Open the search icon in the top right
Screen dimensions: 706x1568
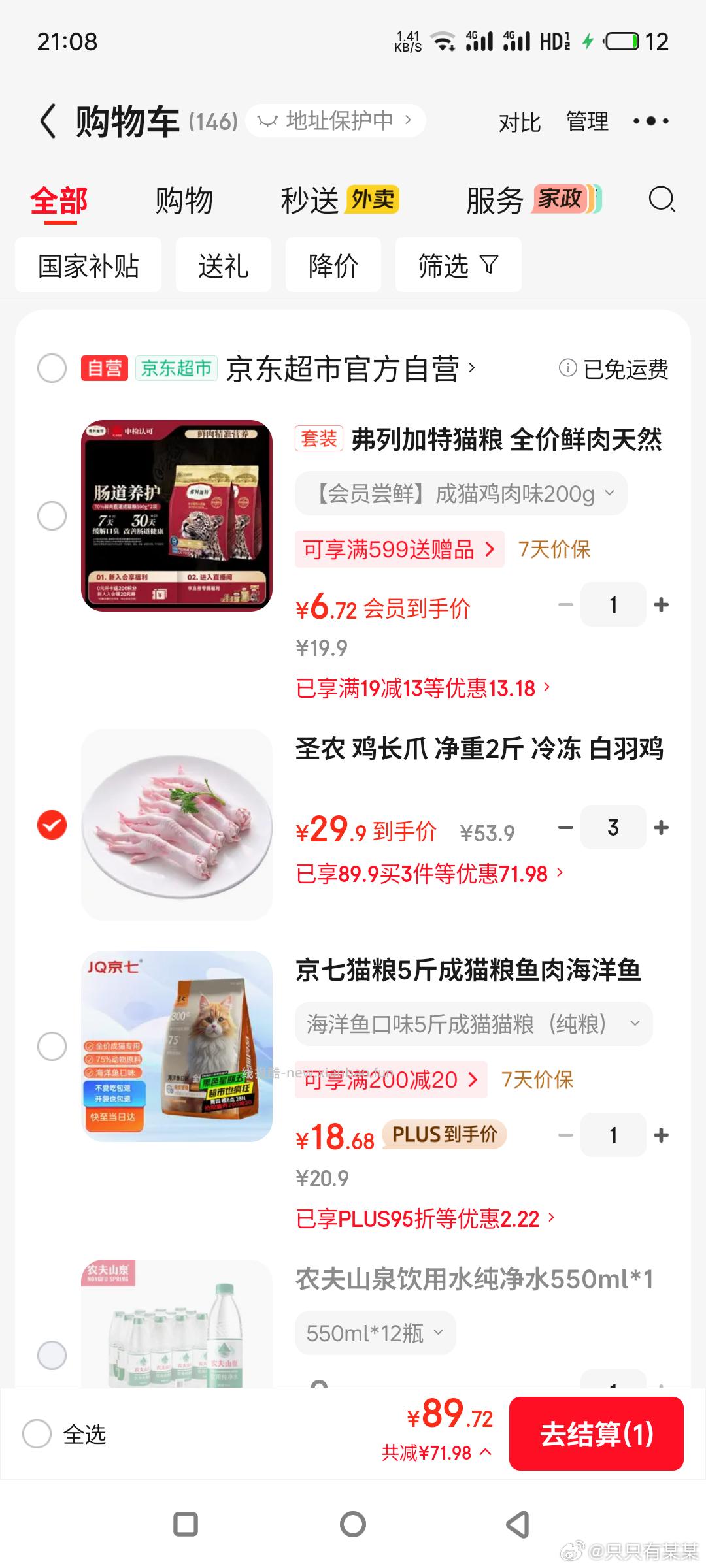(662, 200)
